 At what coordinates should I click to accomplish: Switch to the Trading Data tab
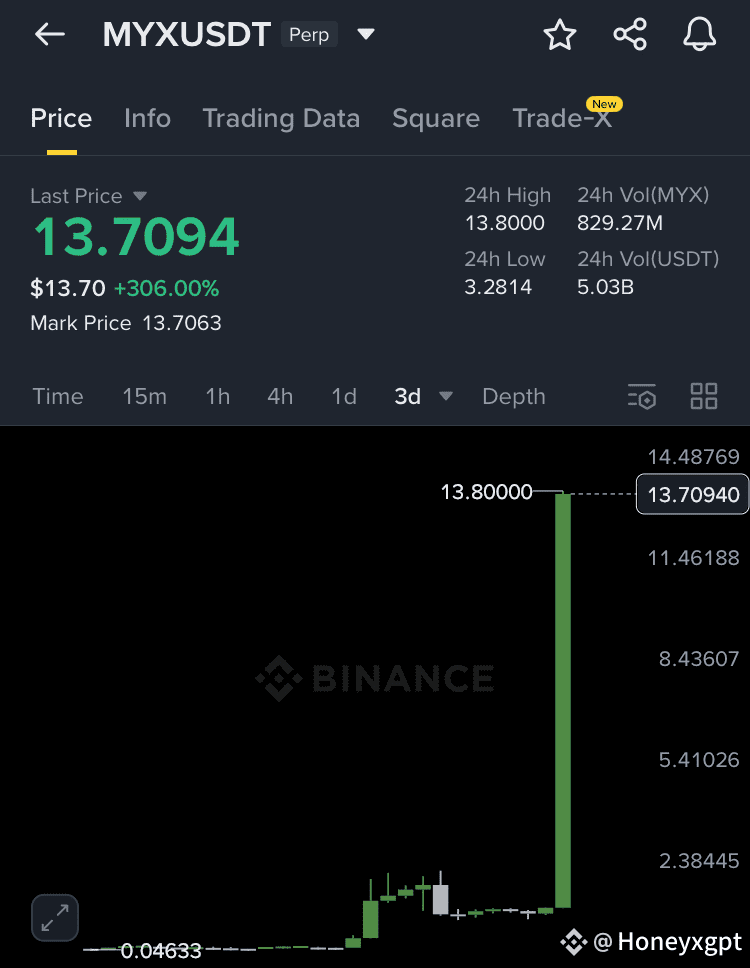pyautogui.click(x=281, y=118)
